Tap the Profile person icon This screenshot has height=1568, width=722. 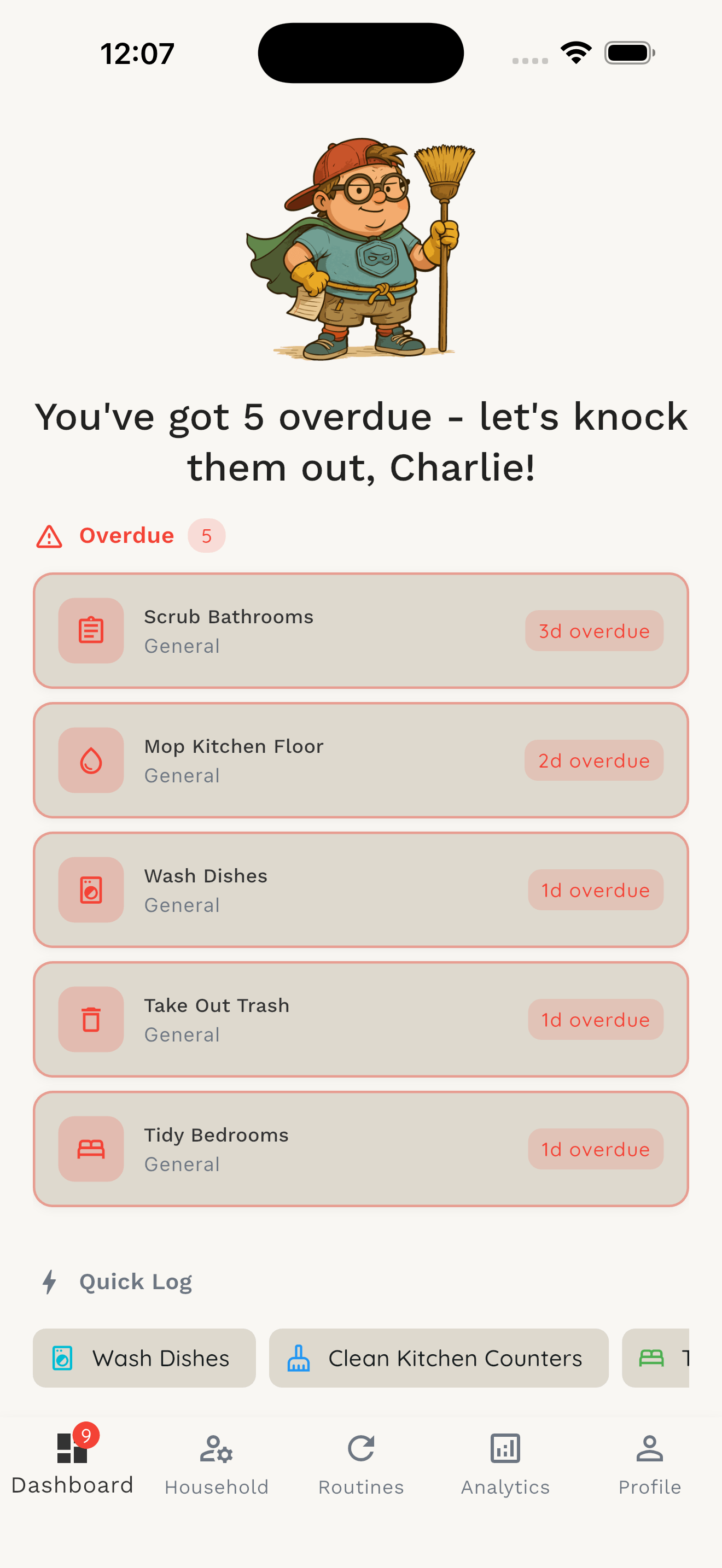tap(650, 1449)
